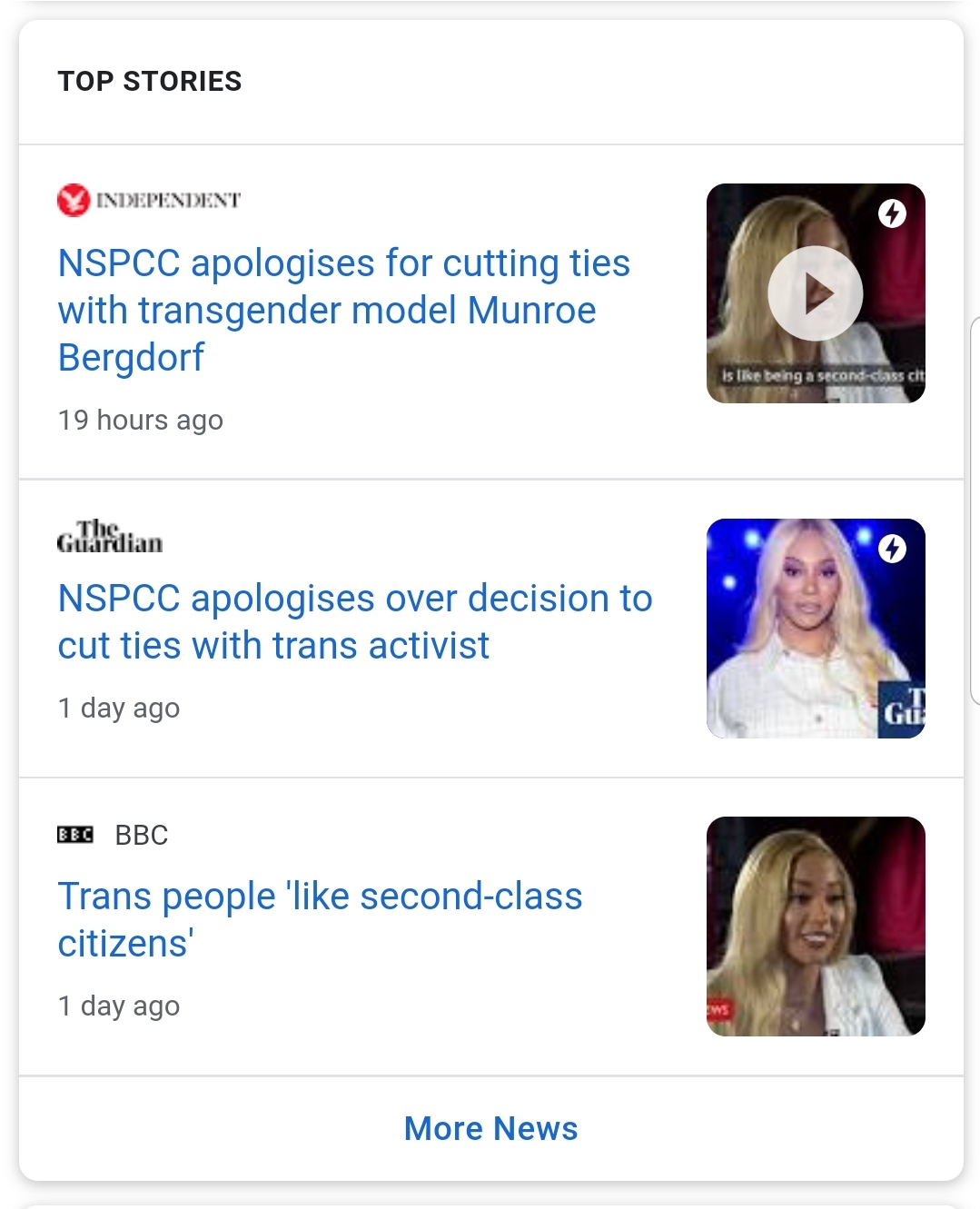Tap More News link
The image size is (980, 1209).
click(x=490, y=1128)
